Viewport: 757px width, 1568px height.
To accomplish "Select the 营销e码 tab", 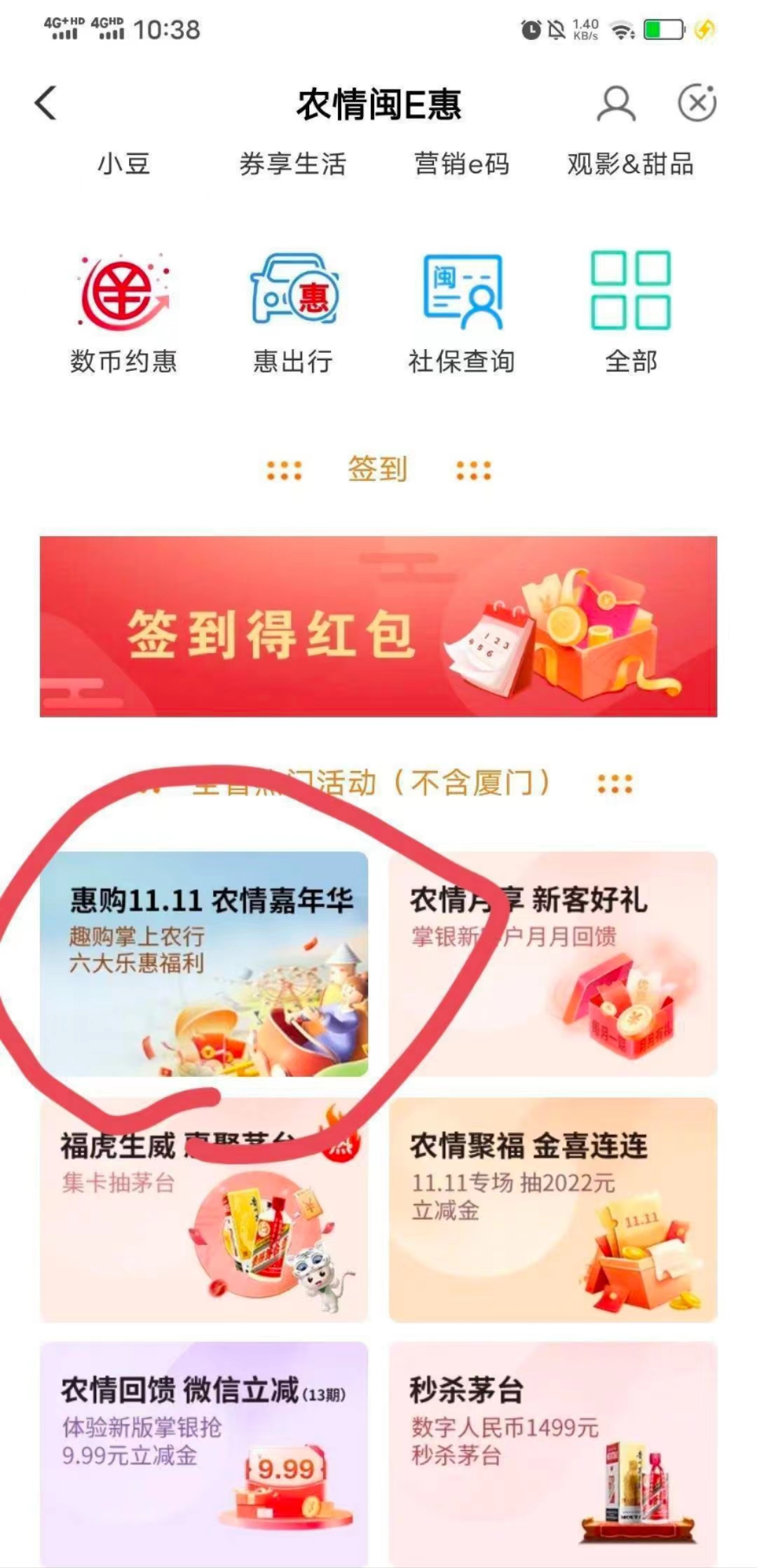I will coord(461,164).
